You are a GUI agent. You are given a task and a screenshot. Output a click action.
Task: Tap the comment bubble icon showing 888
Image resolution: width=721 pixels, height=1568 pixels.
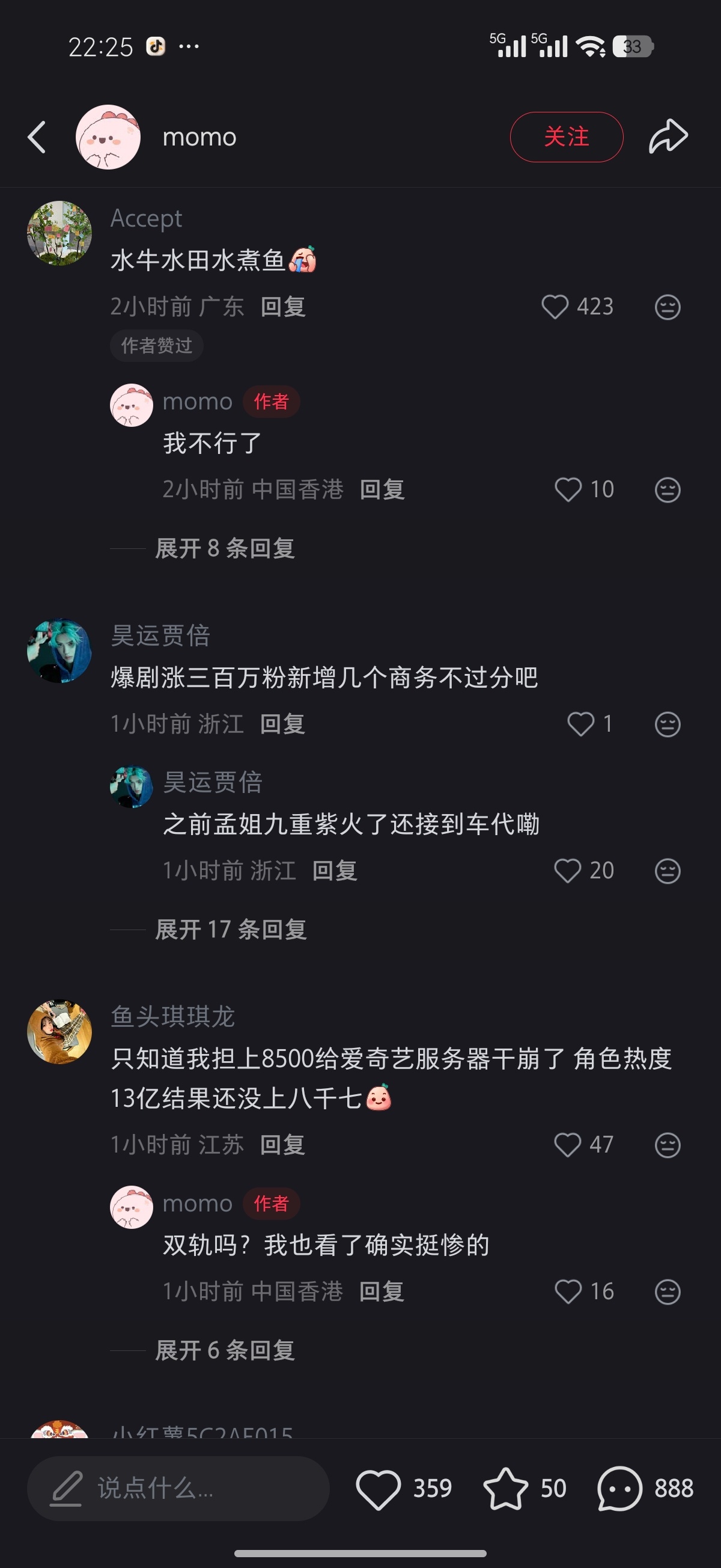point(619,1488)
